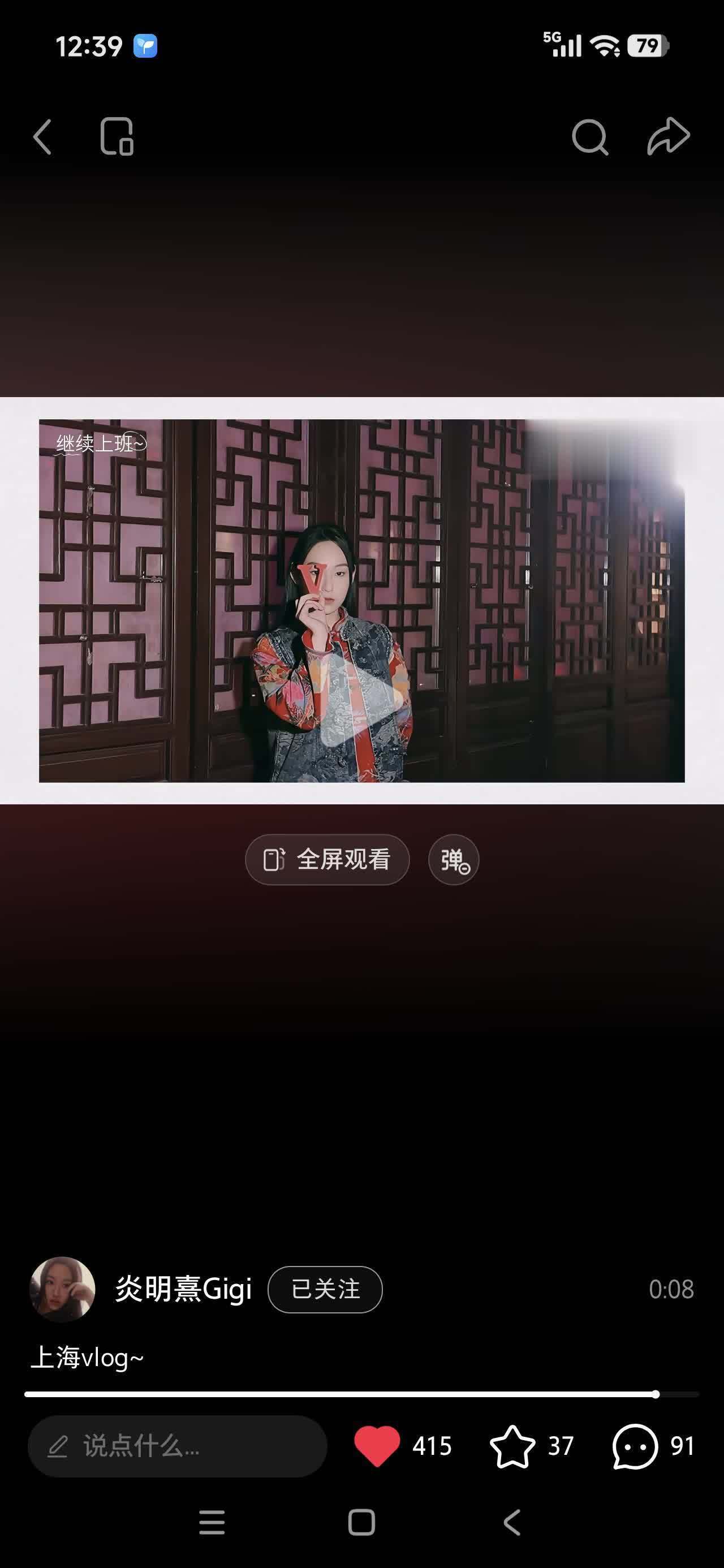Open the small-window playback icon

pos(117,136)
